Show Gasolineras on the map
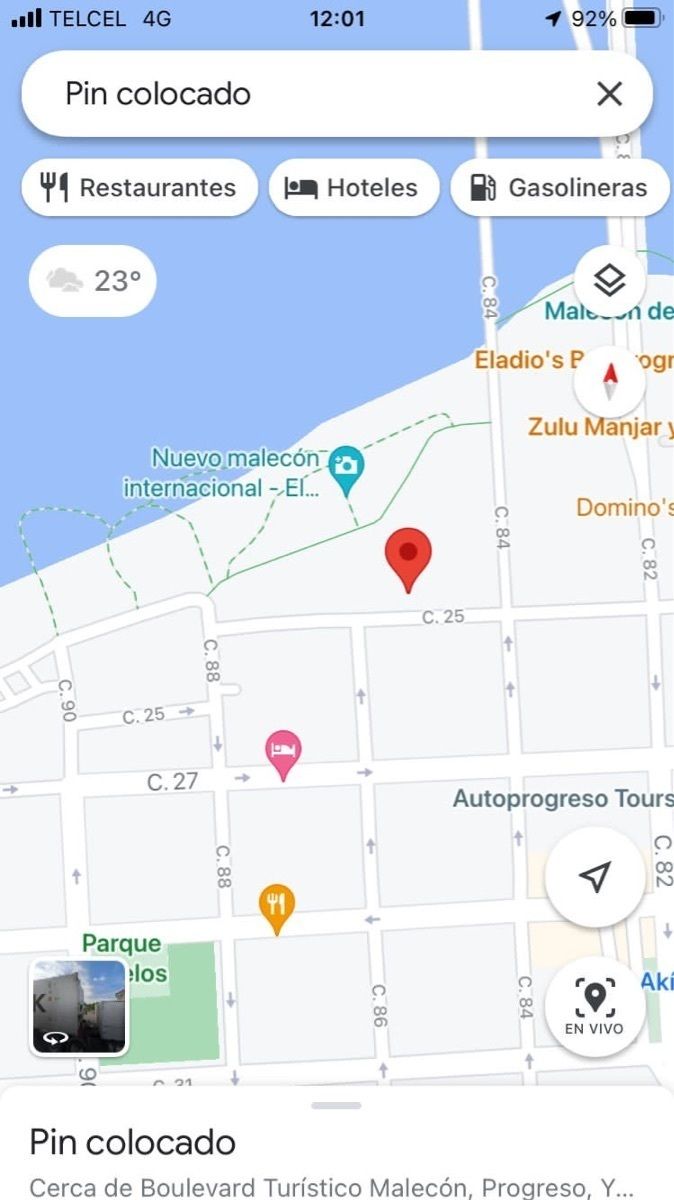674x1200 pixels. [559, 188]
